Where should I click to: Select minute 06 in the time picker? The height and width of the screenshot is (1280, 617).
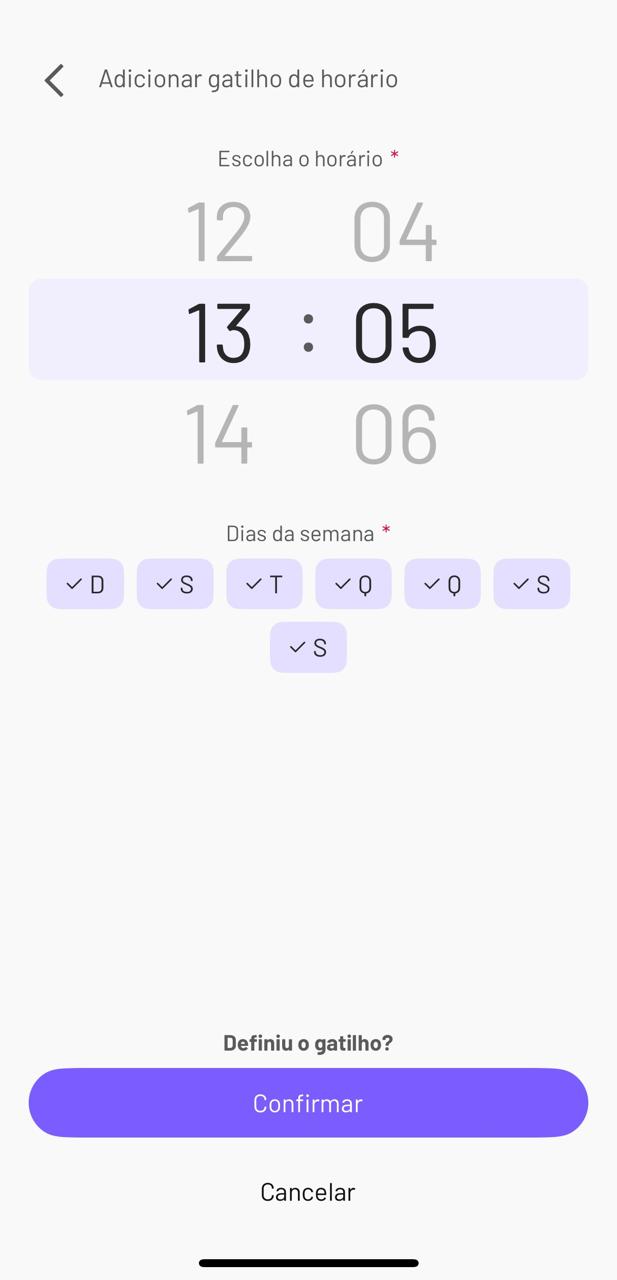click(x=395, y=433)
